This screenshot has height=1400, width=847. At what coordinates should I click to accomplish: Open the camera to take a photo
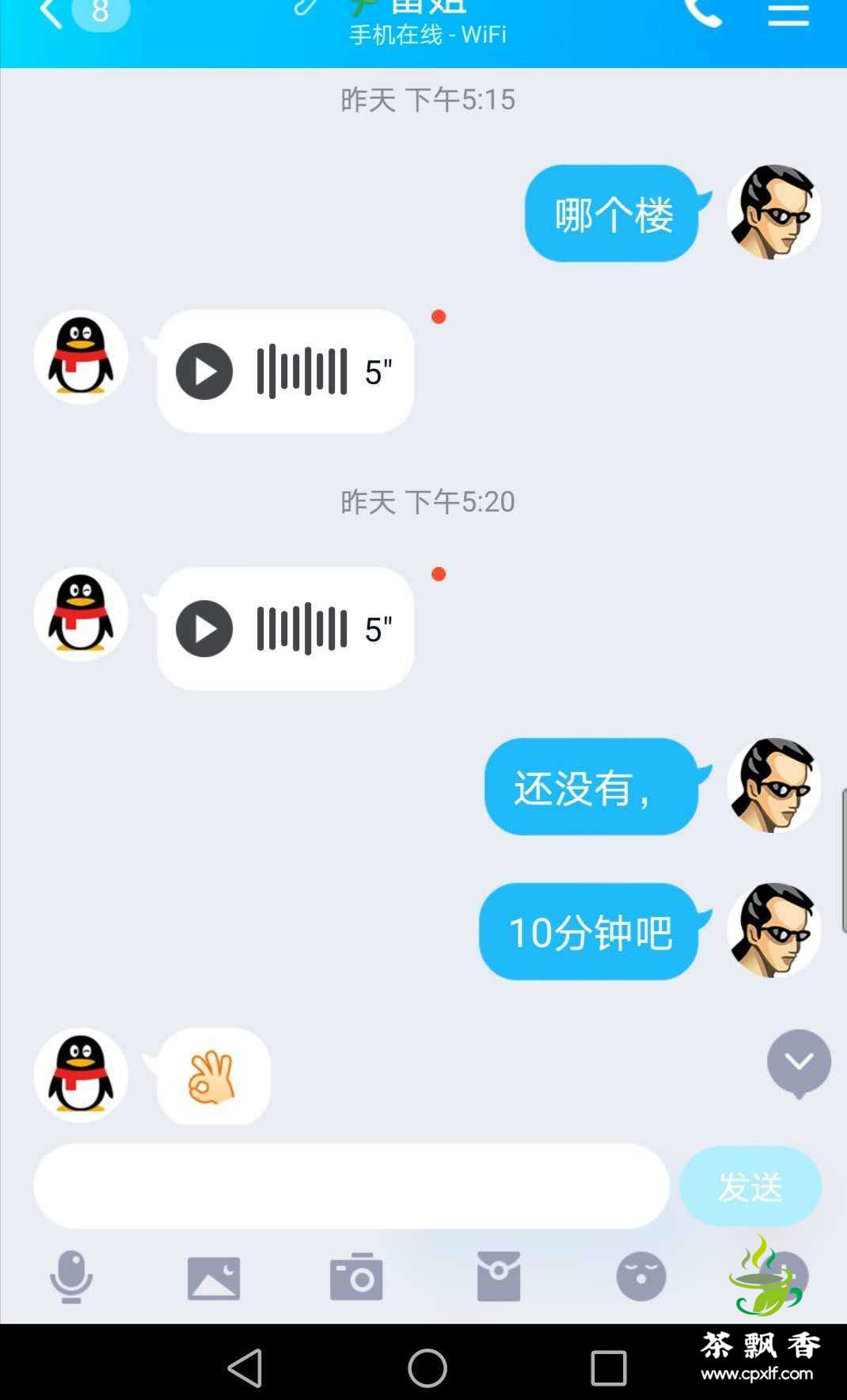[x=356, y=1277]
